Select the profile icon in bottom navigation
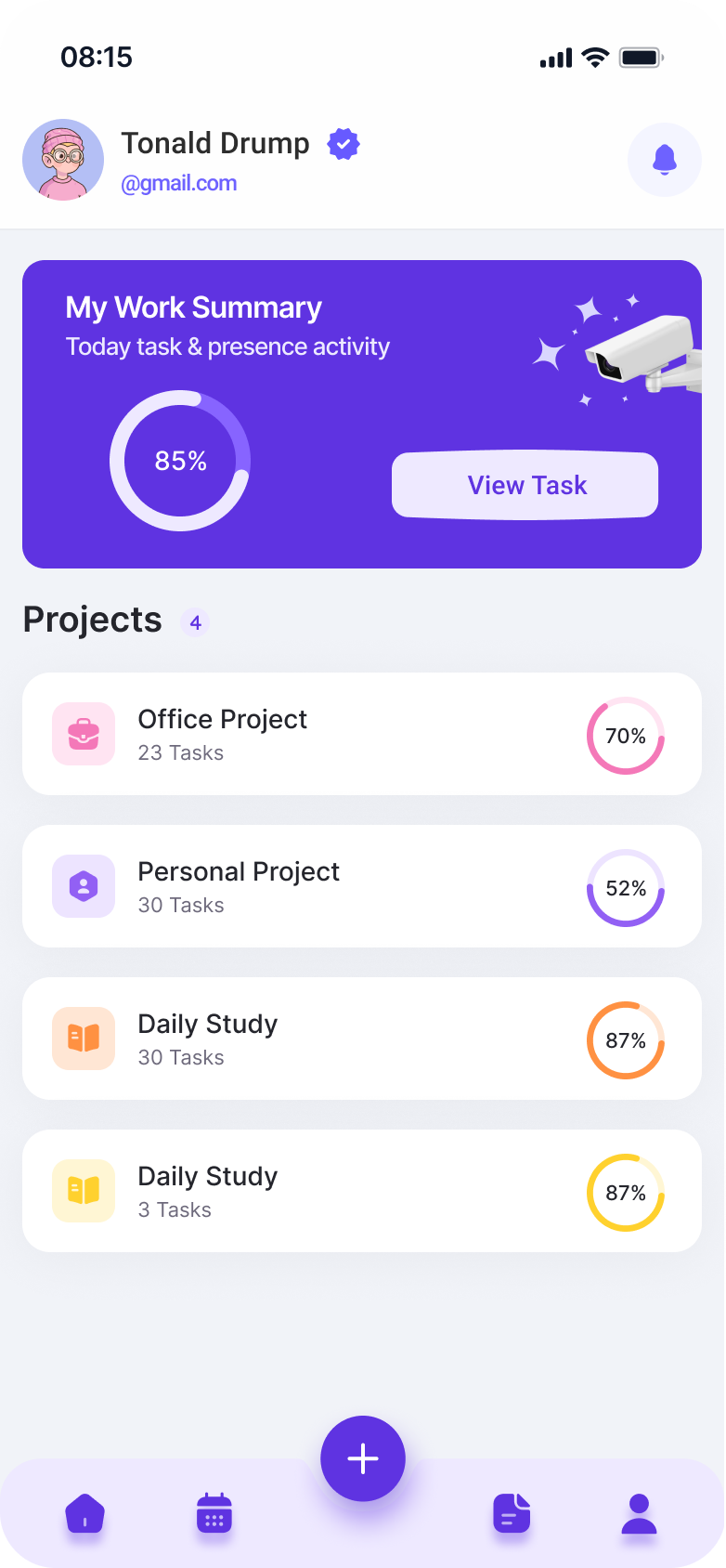This screenshot has width=726, height=1568. [642, 1513]
